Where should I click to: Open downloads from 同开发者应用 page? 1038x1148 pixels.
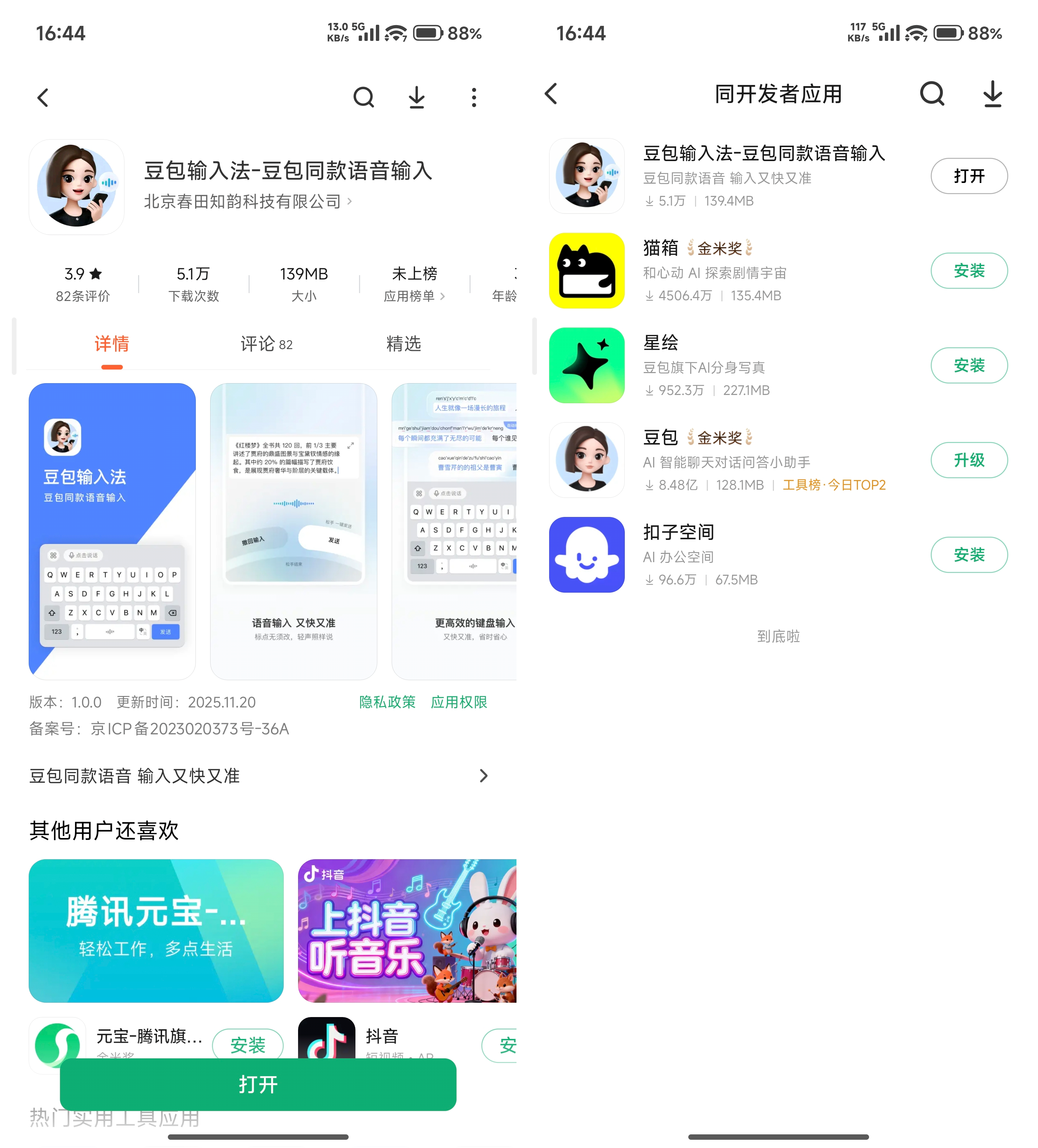992,94
